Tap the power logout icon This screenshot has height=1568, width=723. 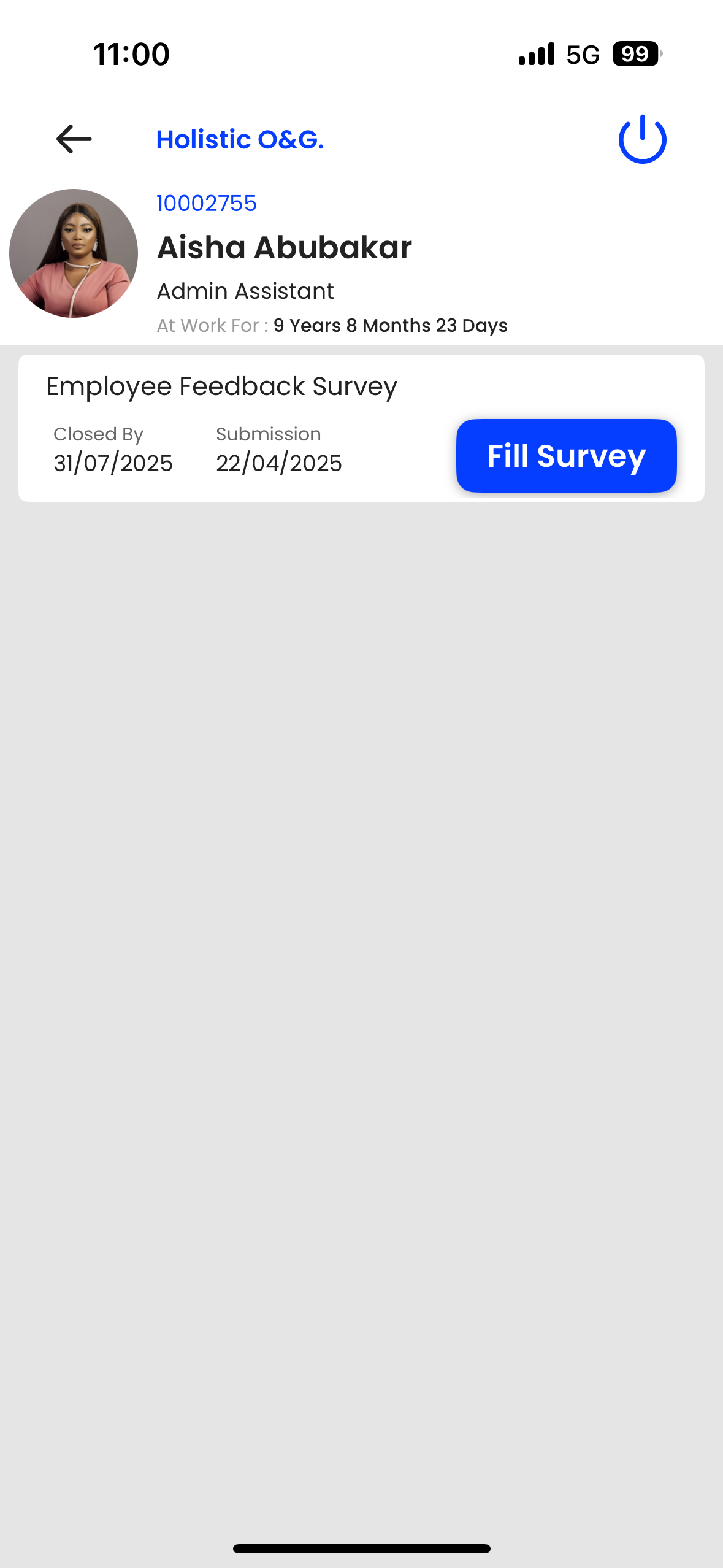(642, 139)
